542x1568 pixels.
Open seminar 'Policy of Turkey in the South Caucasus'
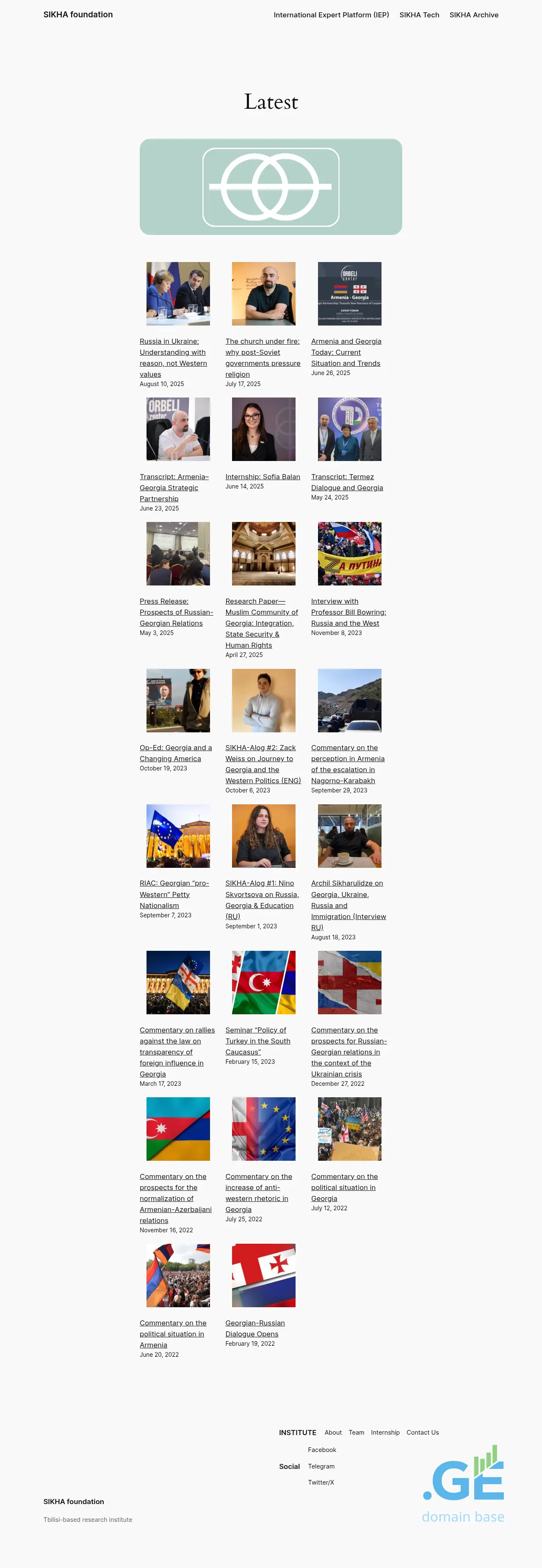tap(257, 1040)
